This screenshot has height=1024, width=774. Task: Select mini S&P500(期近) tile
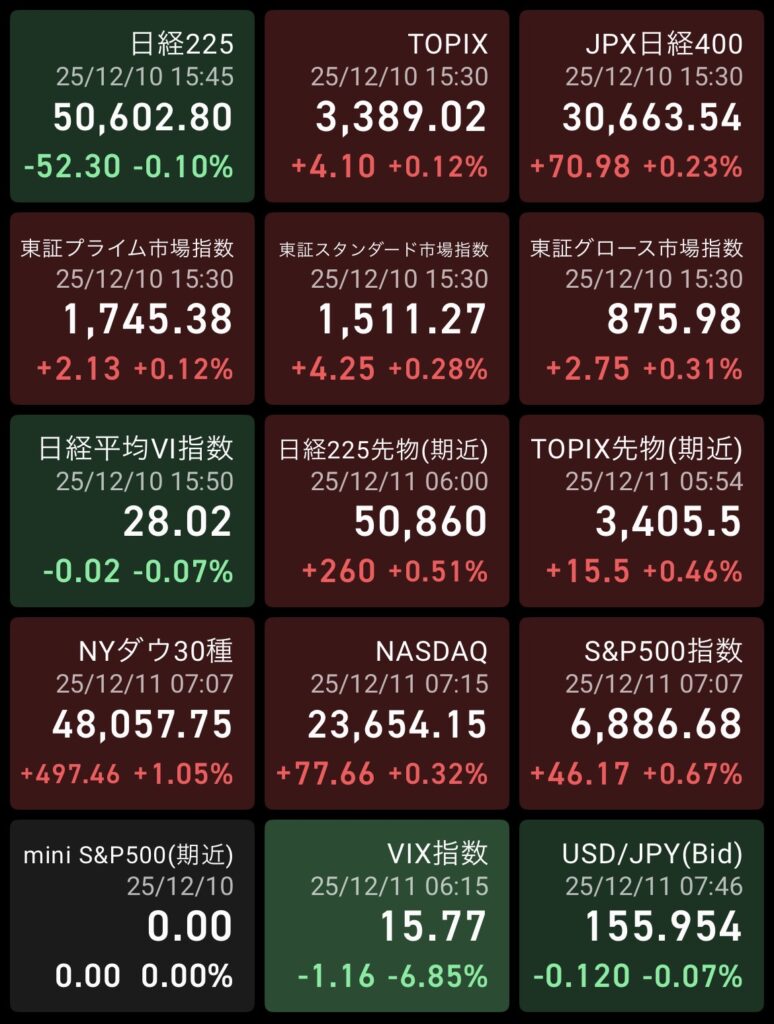(132, 916)
